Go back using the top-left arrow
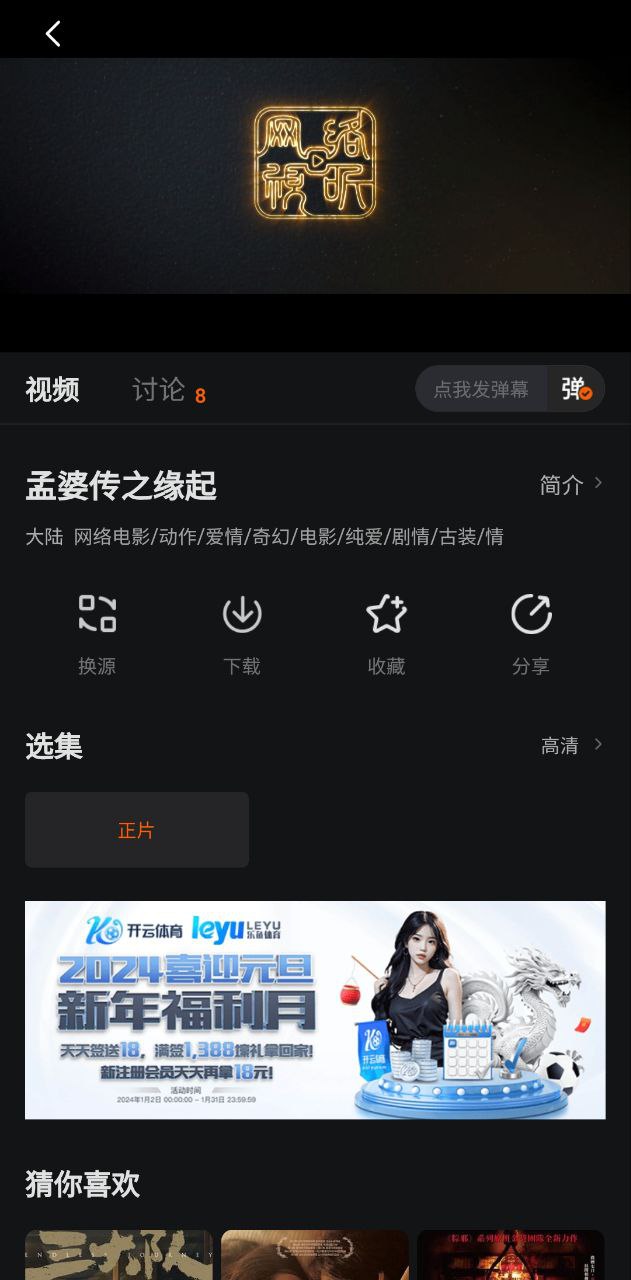Screen dimensions: 631x1280 [53, 34]
